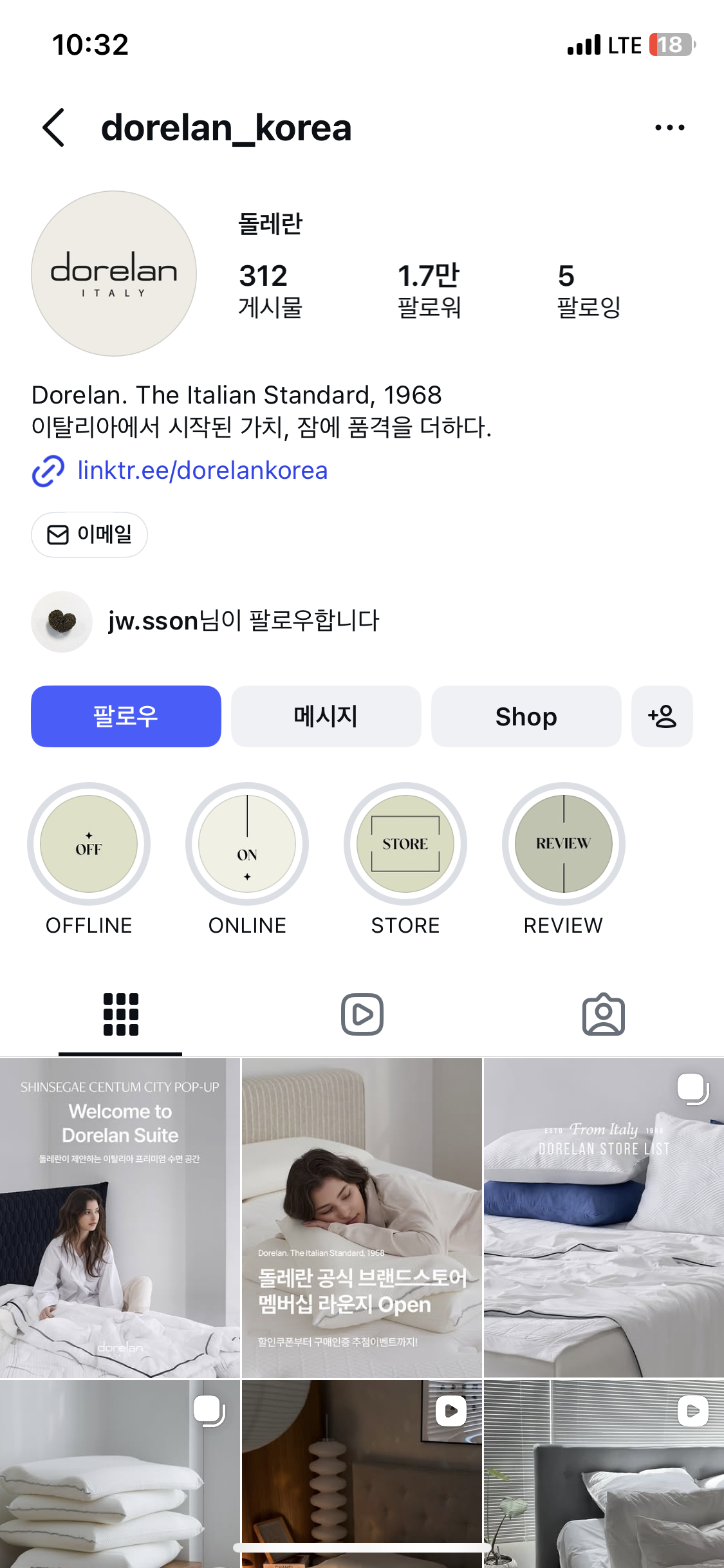724x1568 pixels.
Task: View the REVIEW story highlight
Action: coord(564,844)
